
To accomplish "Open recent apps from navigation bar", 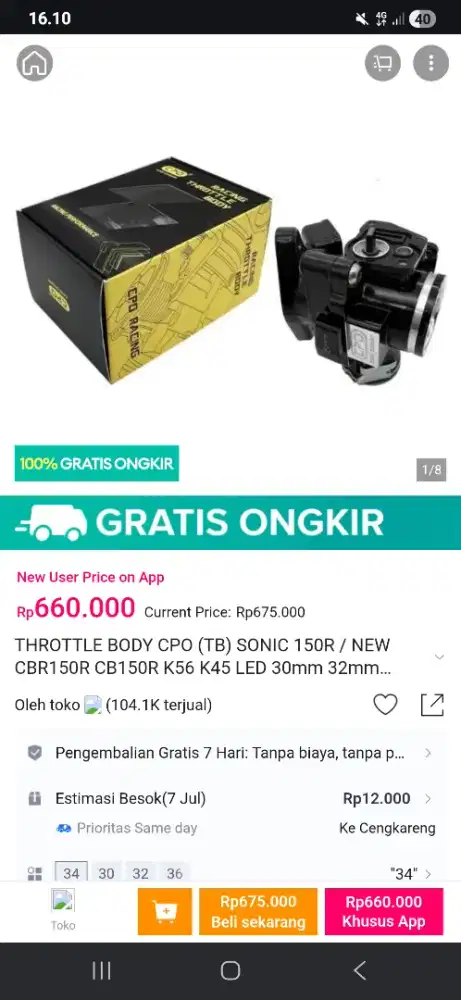I will coord(101,971).
